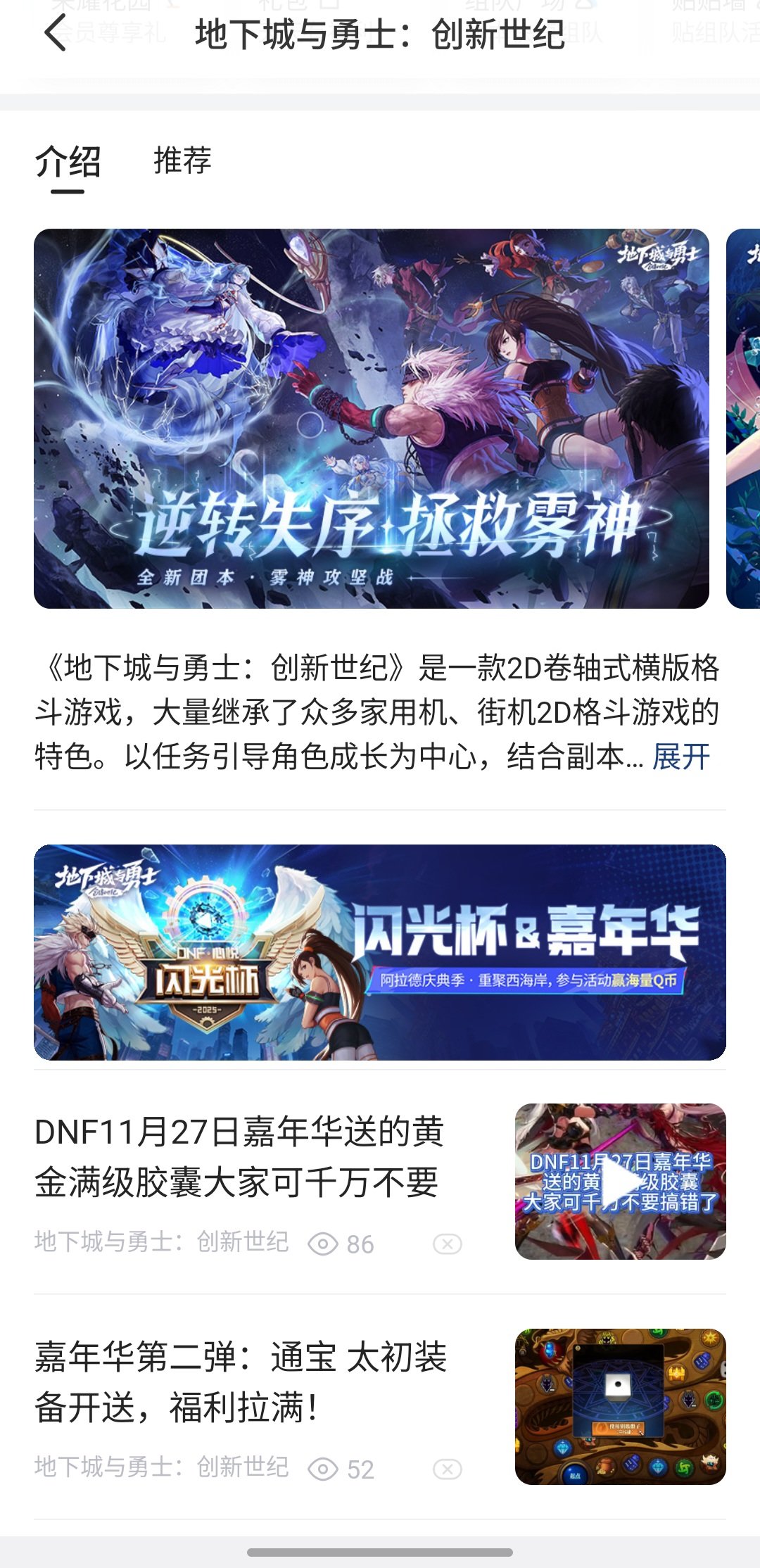Switch to the 推荐 tab

pyautogui.click(x=182, y=160)
